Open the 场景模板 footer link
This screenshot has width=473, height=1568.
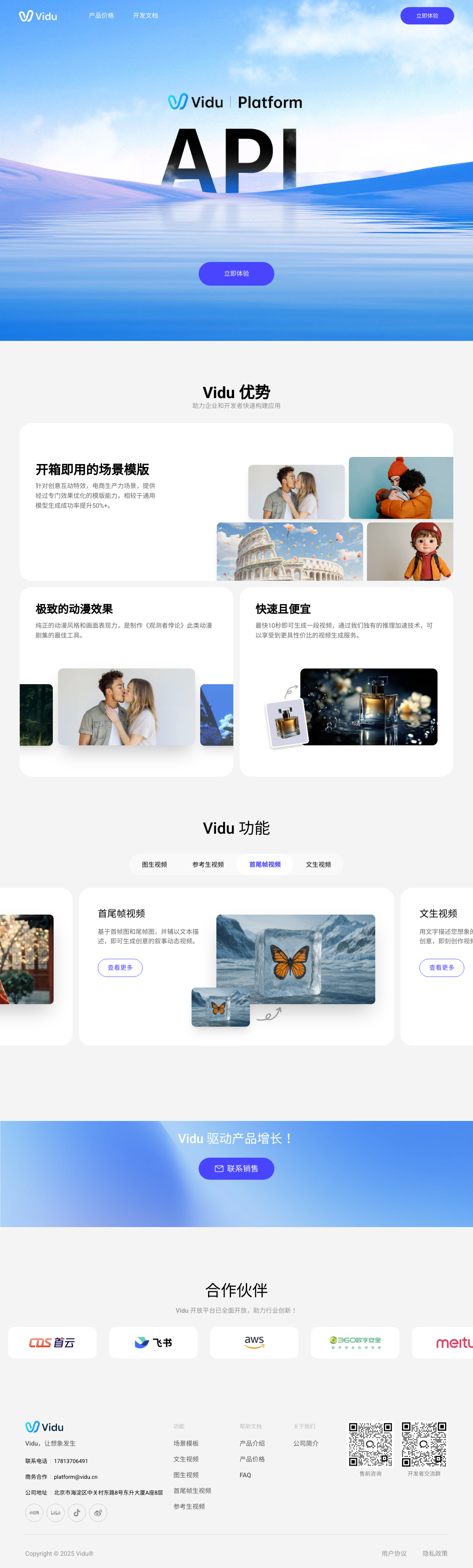pos(186,1443)
